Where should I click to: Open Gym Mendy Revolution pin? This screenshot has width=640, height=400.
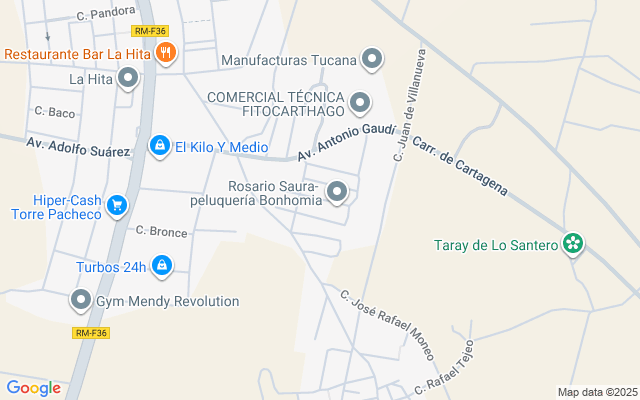click(81, 300)
